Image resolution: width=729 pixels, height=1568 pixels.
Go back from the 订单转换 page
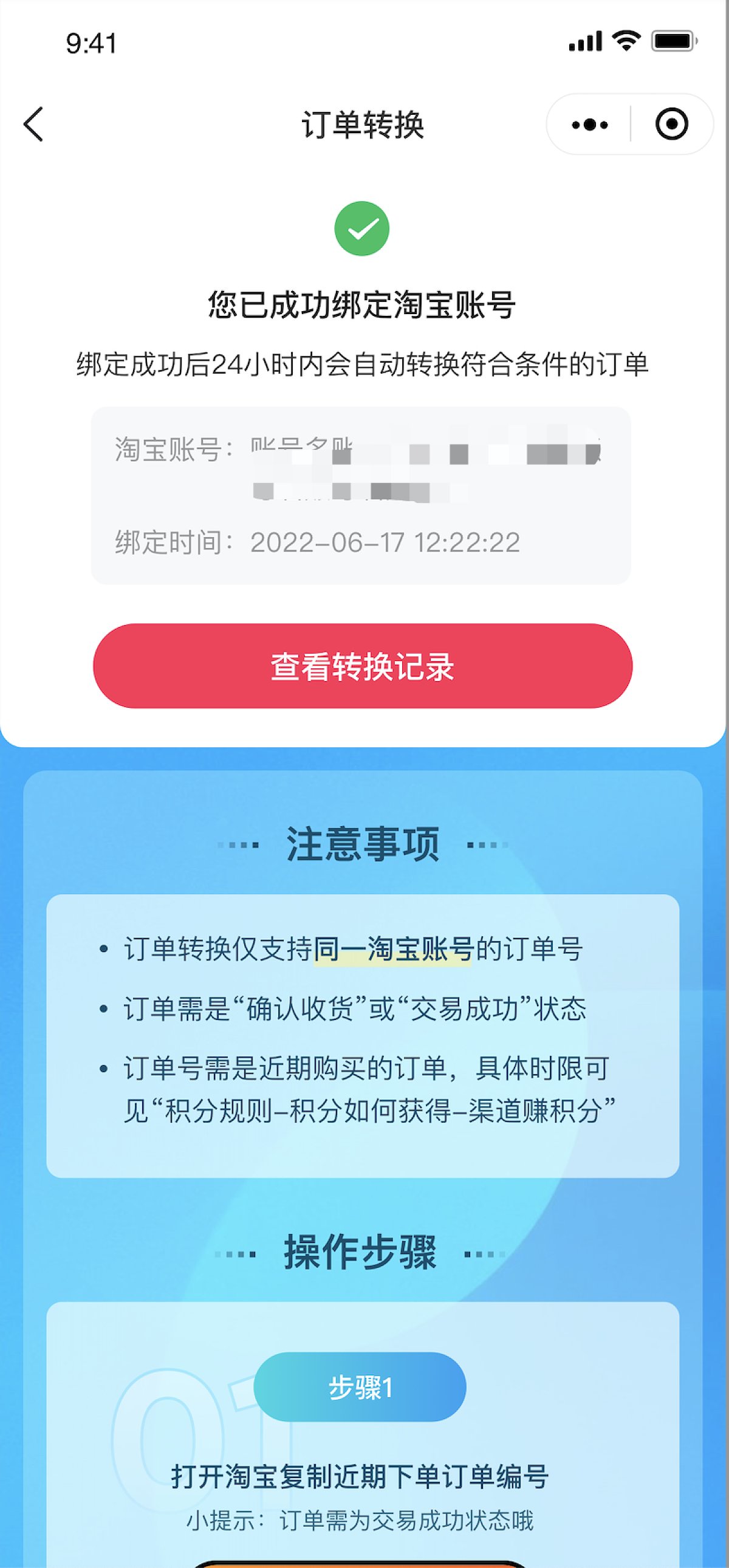(34, 124)
